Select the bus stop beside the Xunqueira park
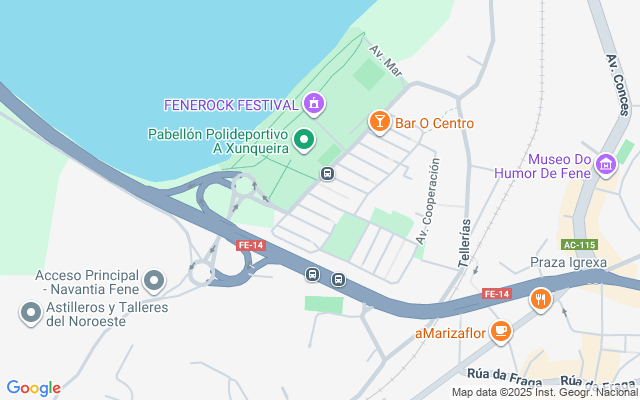This screenshot has width=640, height=400. pos(327,173)
